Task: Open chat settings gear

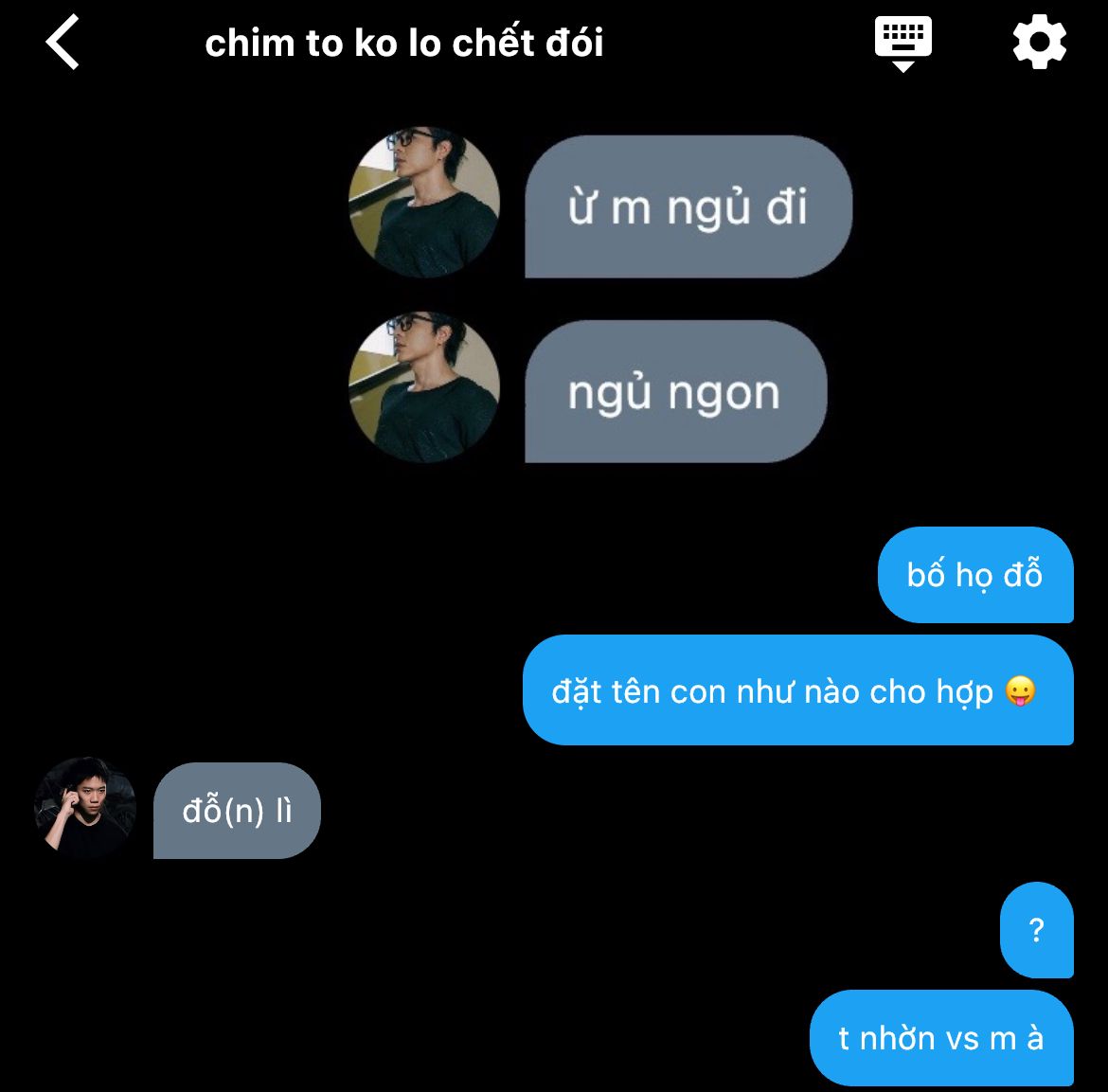Action: 1039,43
